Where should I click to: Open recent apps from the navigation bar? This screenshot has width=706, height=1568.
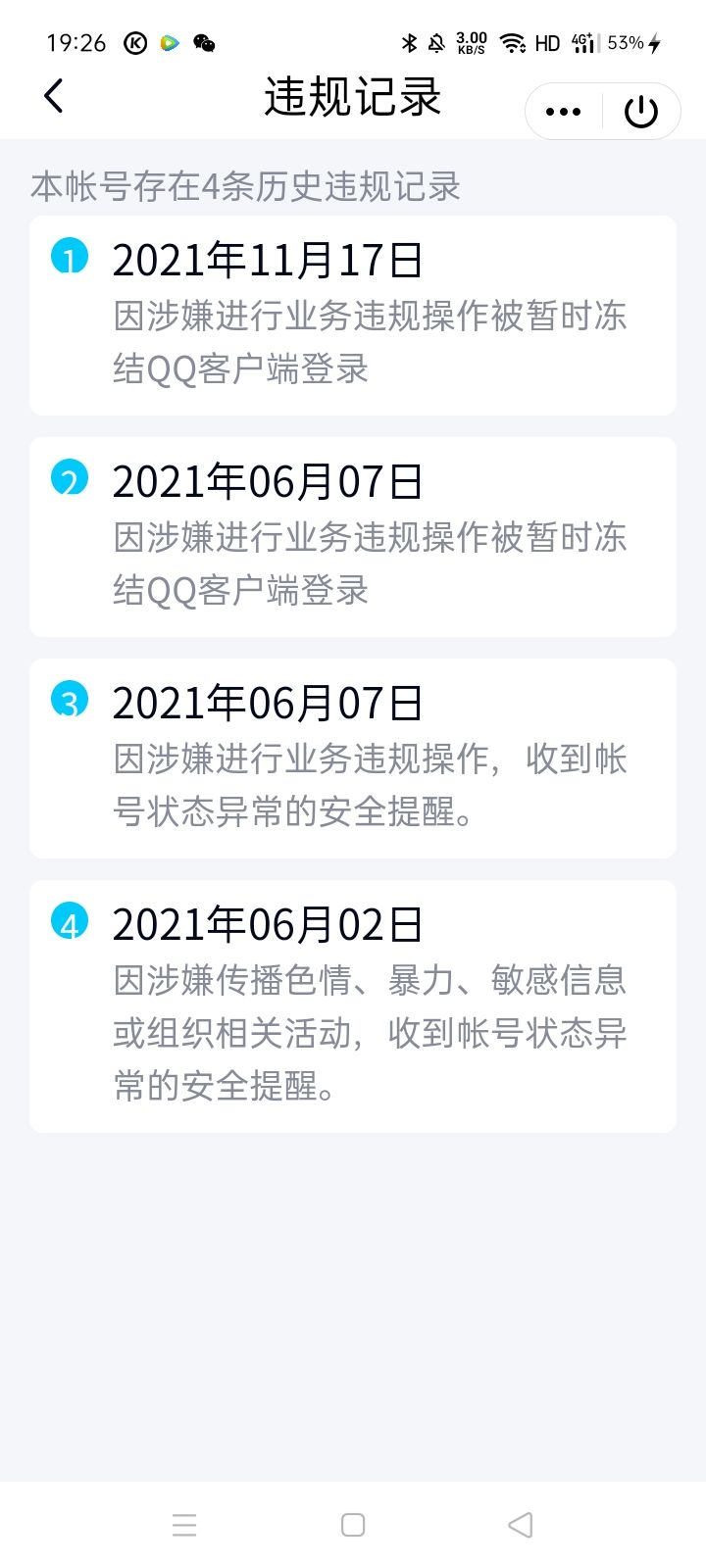[184, 1525]
